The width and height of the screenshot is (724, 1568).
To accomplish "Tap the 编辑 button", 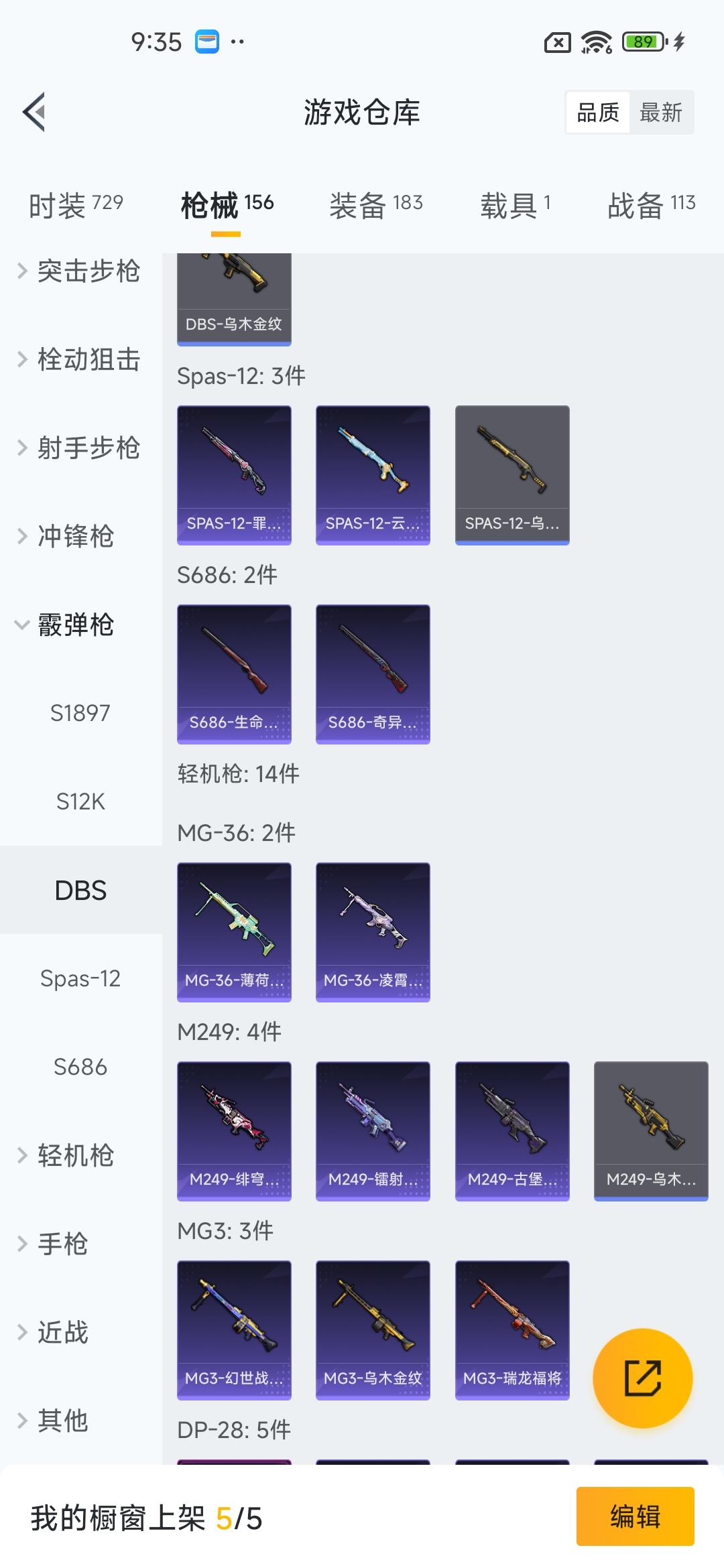I will pos(635,1516).
